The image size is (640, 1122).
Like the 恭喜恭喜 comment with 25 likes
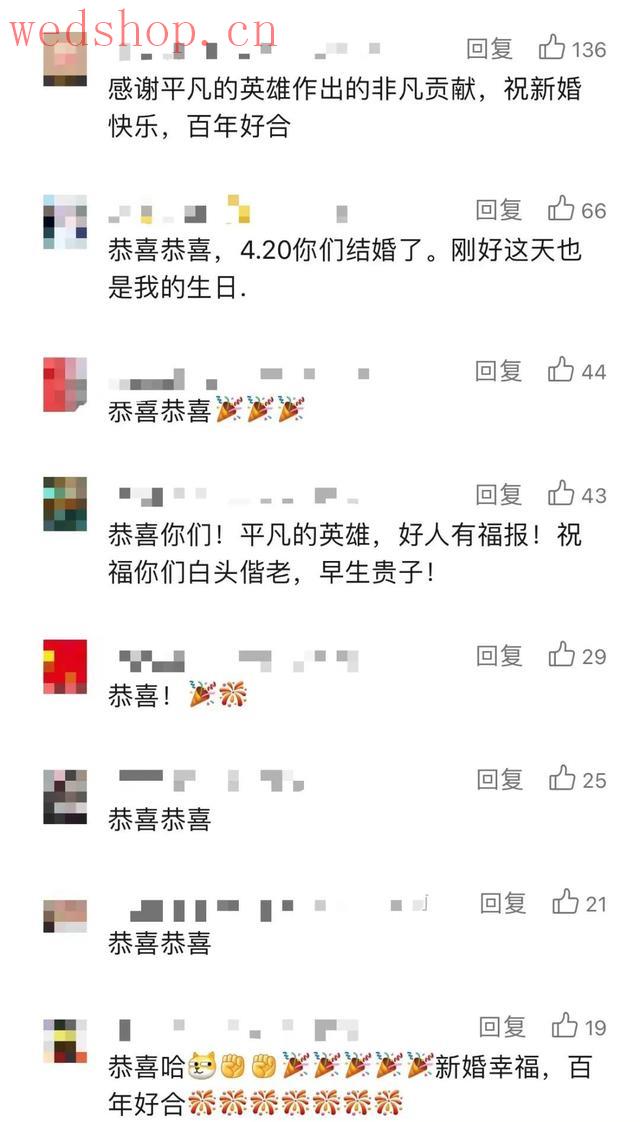(562, 779)
